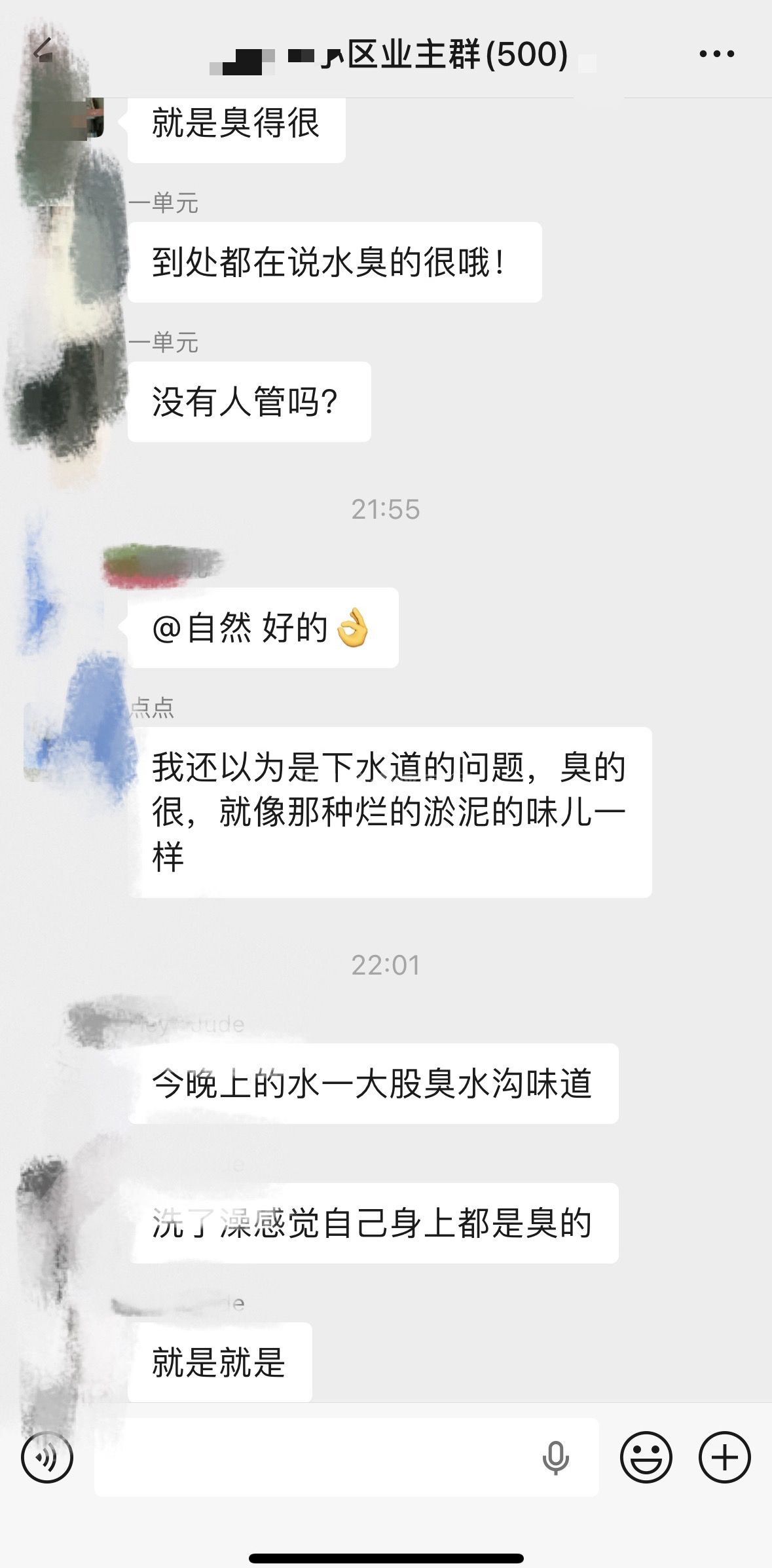Screen dimensions: 772x1568
Task: Tap the message text field
Action: tap(314, 1457)
